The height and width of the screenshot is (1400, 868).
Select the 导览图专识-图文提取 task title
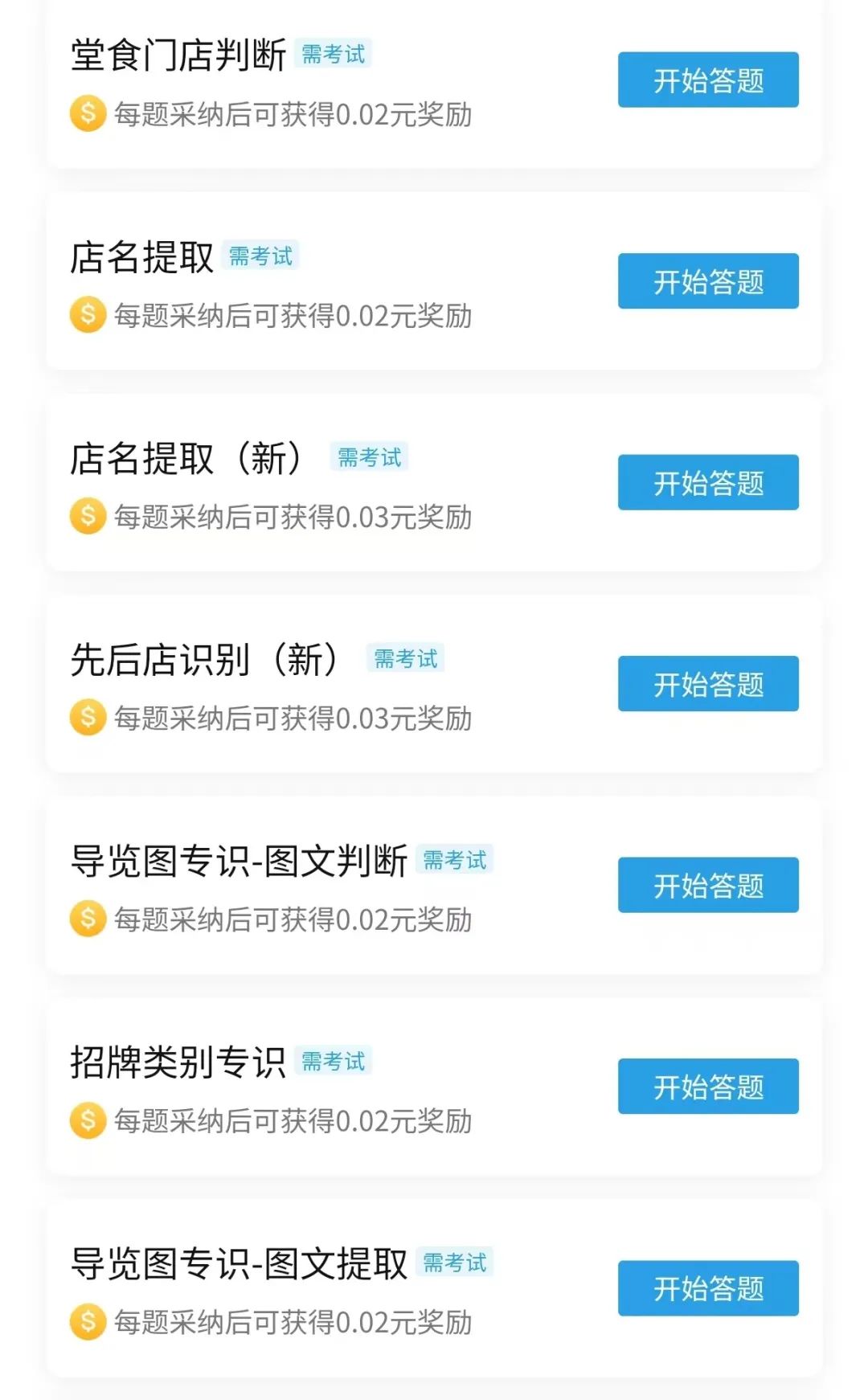[x=238, y=1262]
